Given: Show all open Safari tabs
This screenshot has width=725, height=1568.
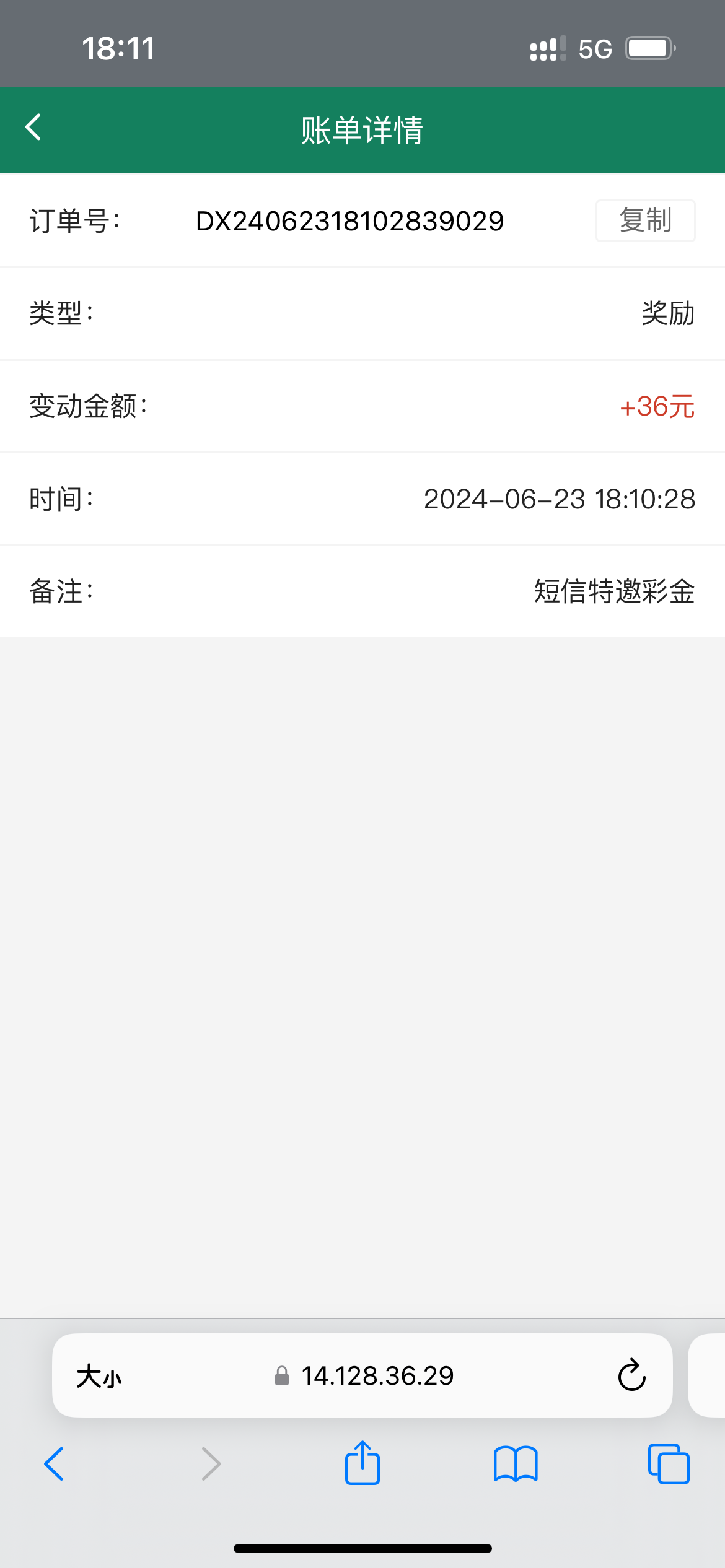Looking at the screenshot, I should (x=669, y=1464).
